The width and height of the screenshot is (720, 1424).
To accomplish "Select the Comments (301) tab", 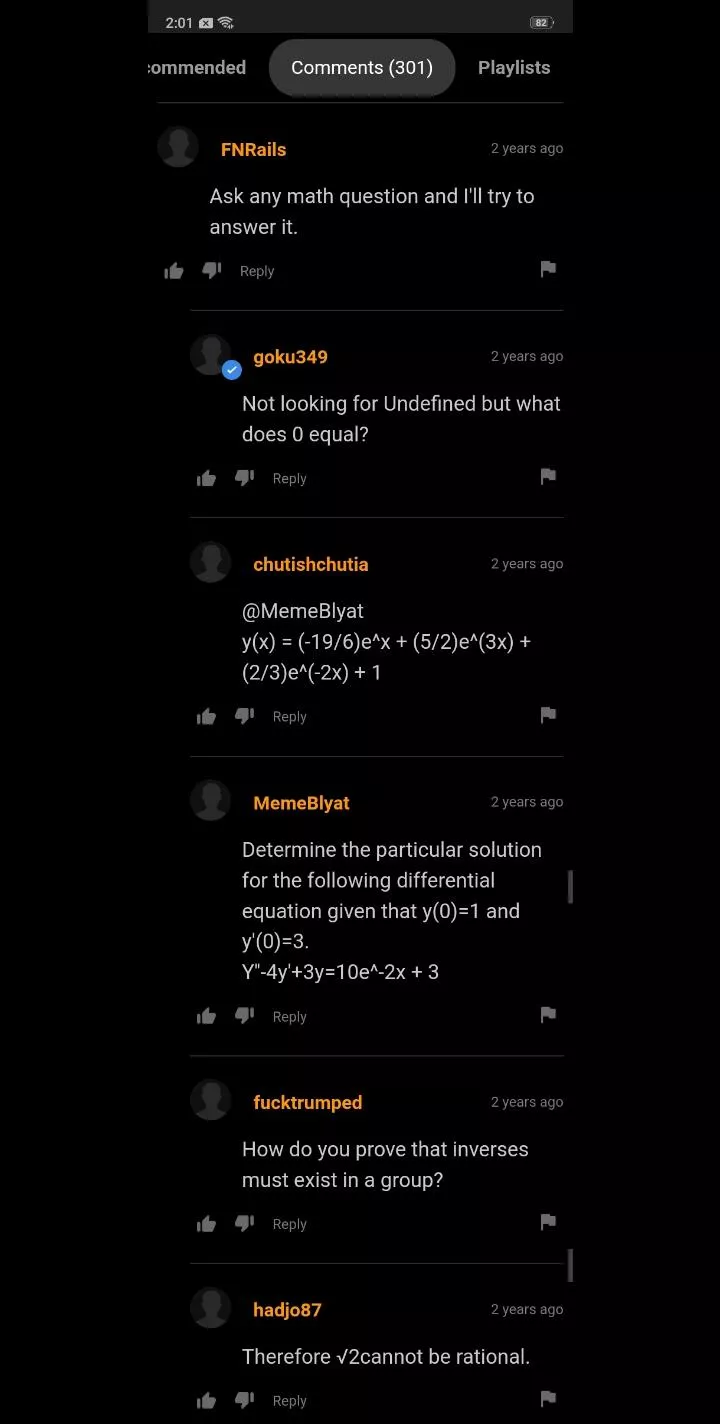I will coord(362,68).
